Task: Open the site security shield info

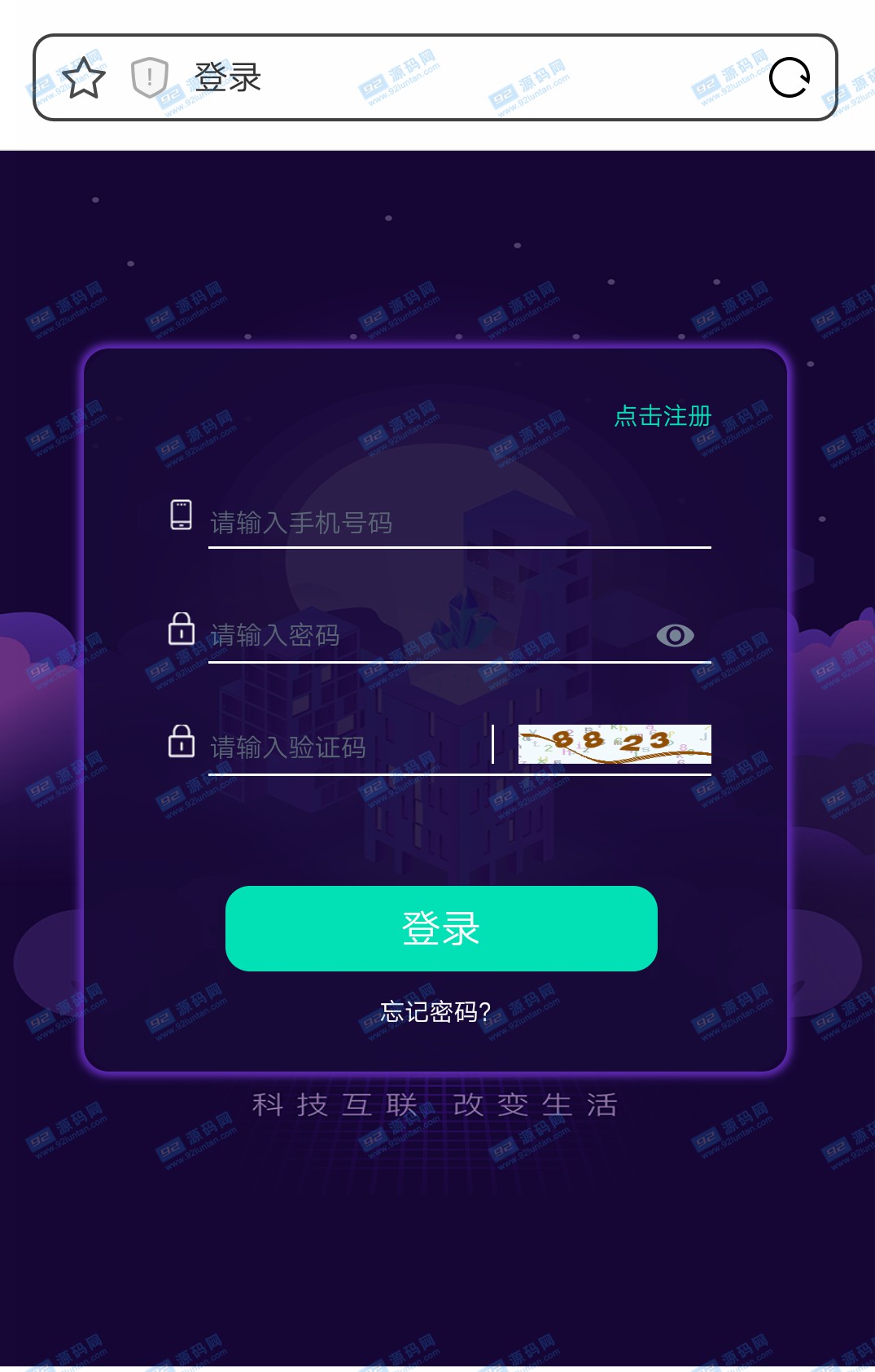Action: 149,78
